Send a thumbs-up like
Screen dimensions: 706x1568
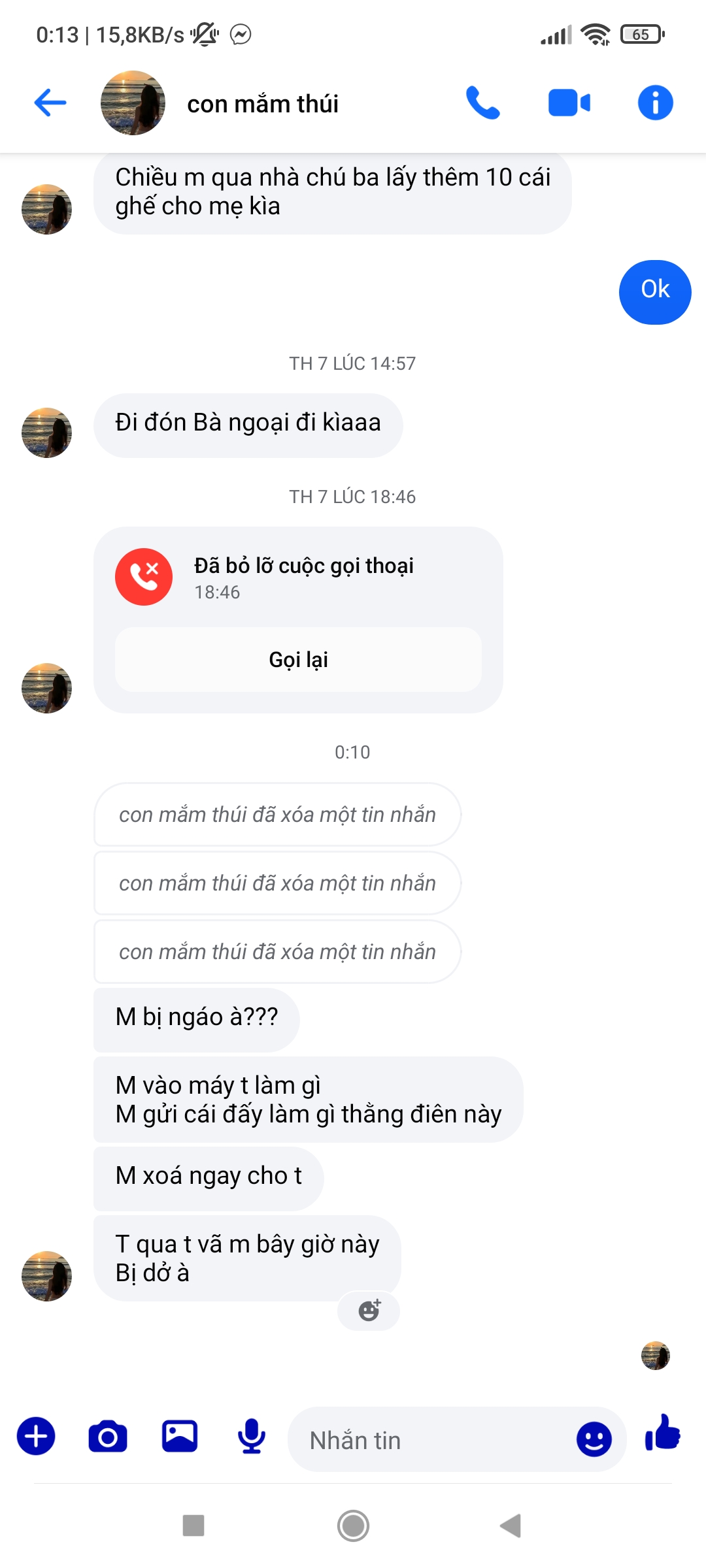pos(663,1434)
